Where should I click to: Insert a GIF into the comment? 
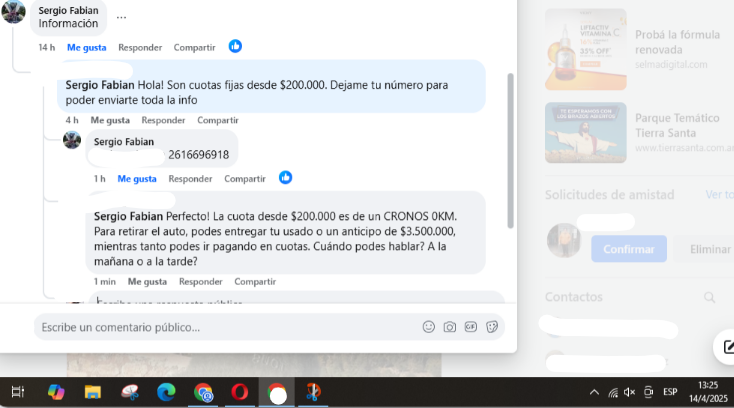[x=471, y=327]
